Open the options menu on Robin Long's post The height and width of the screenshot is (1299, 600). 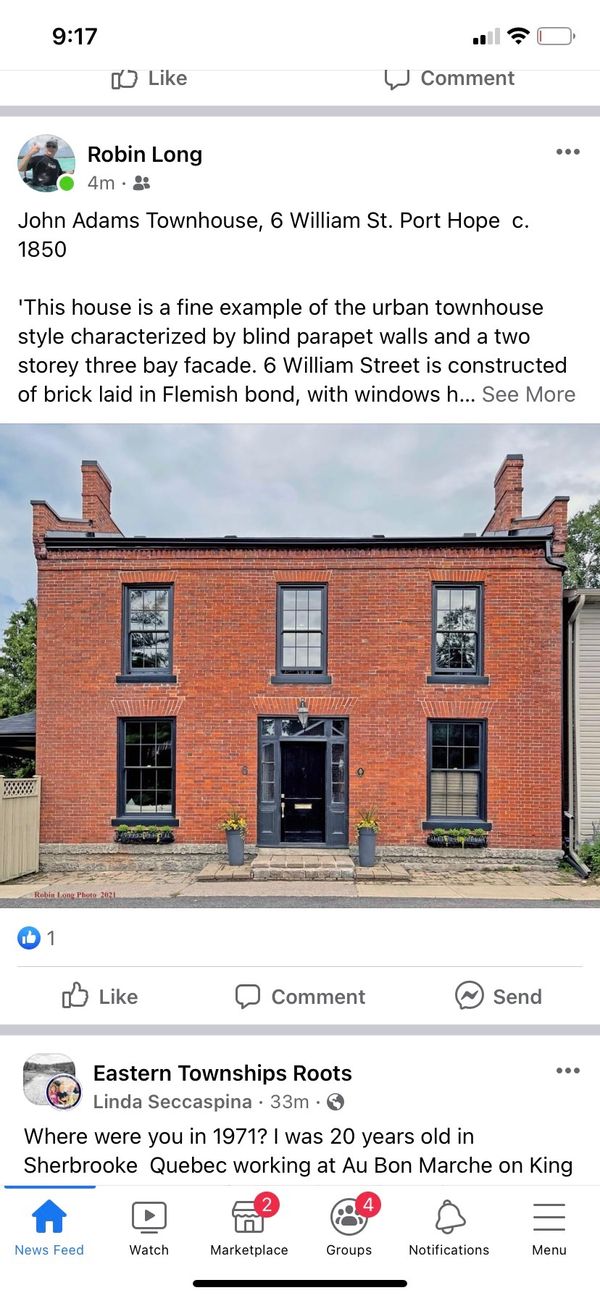pyautogui.click(x=567, y=152)
